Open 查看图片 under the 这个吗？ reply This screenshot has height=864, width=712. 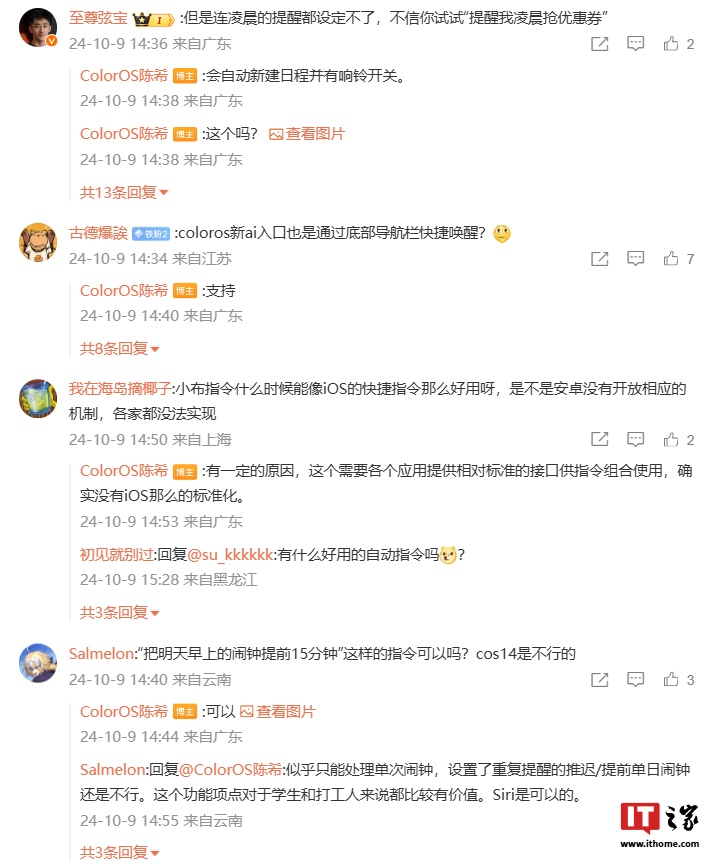coord(307,134)
